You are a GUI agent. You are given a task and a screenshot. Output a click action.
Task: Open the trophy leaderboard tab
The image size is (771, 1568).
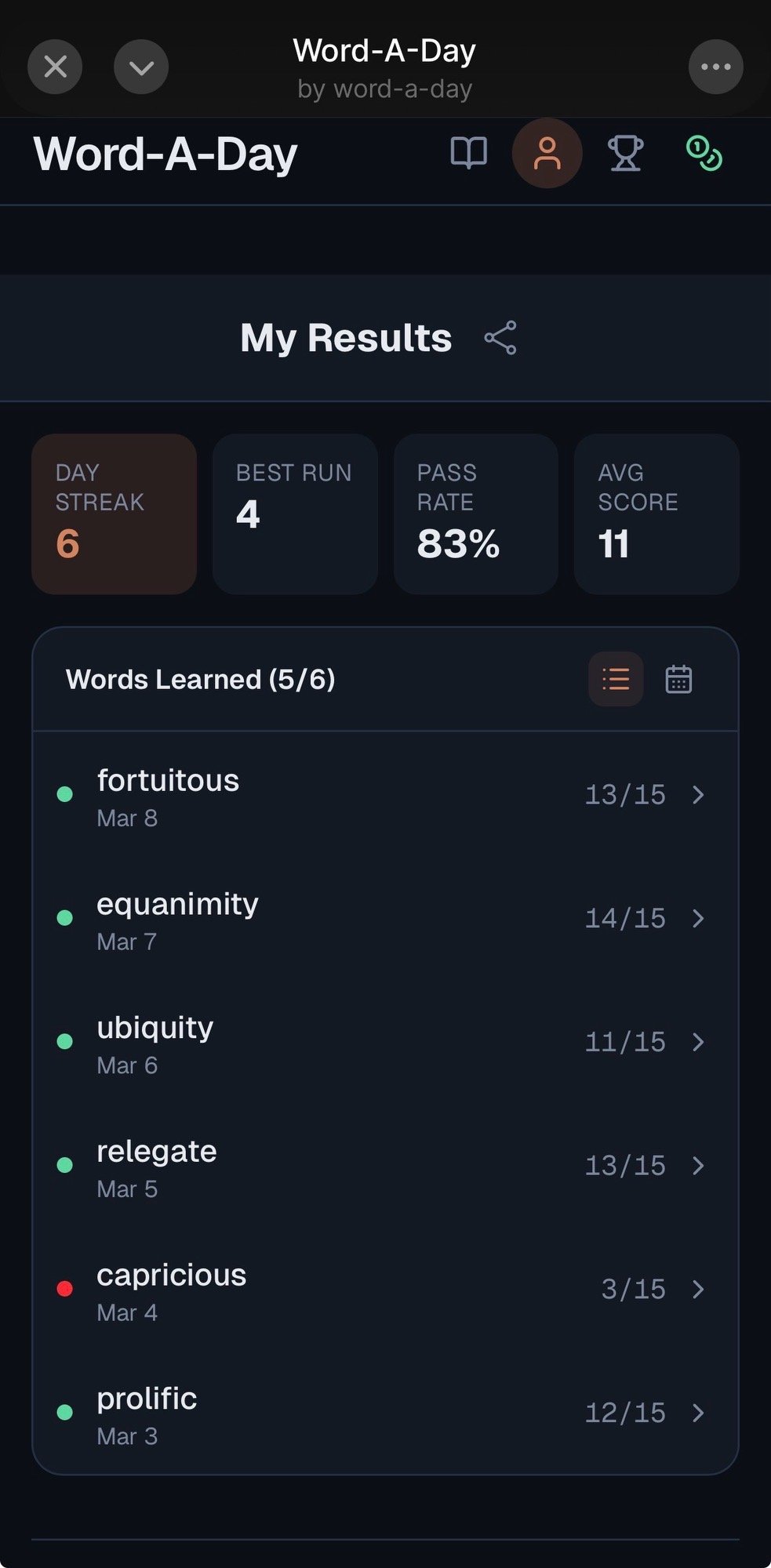coord(626,153)
